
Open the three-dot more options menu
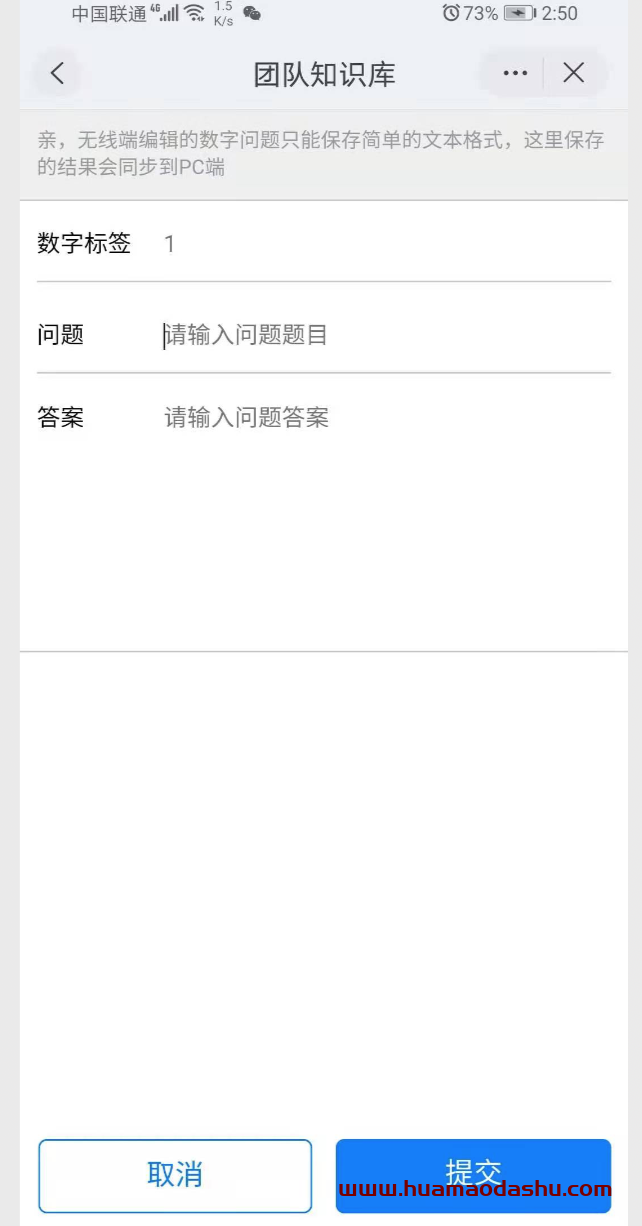coord(515,73)
